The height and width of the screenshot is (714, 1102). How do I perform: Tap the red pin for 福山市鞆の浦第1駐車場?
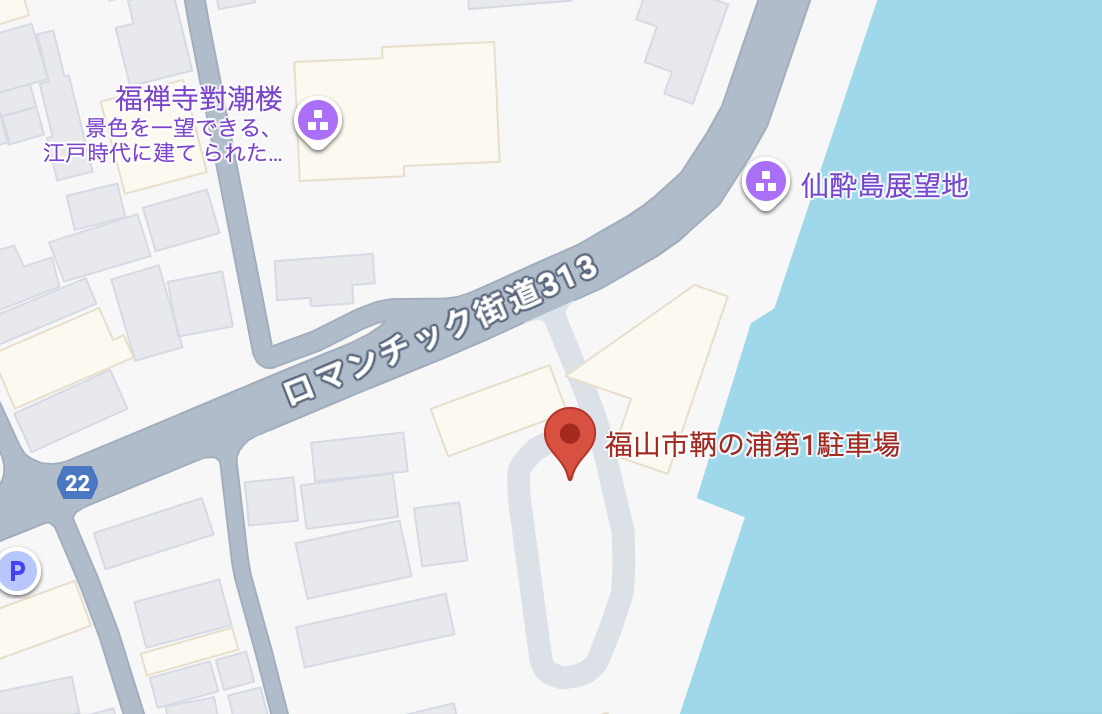[570, 443]
